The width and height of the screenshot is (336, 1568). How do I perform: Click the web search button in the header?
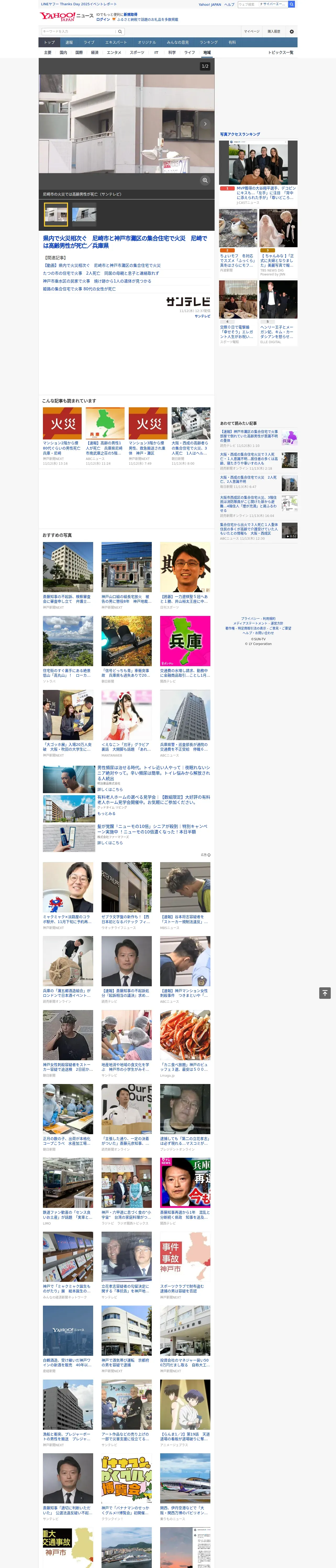pyautogui.click(x=292, y=4)
